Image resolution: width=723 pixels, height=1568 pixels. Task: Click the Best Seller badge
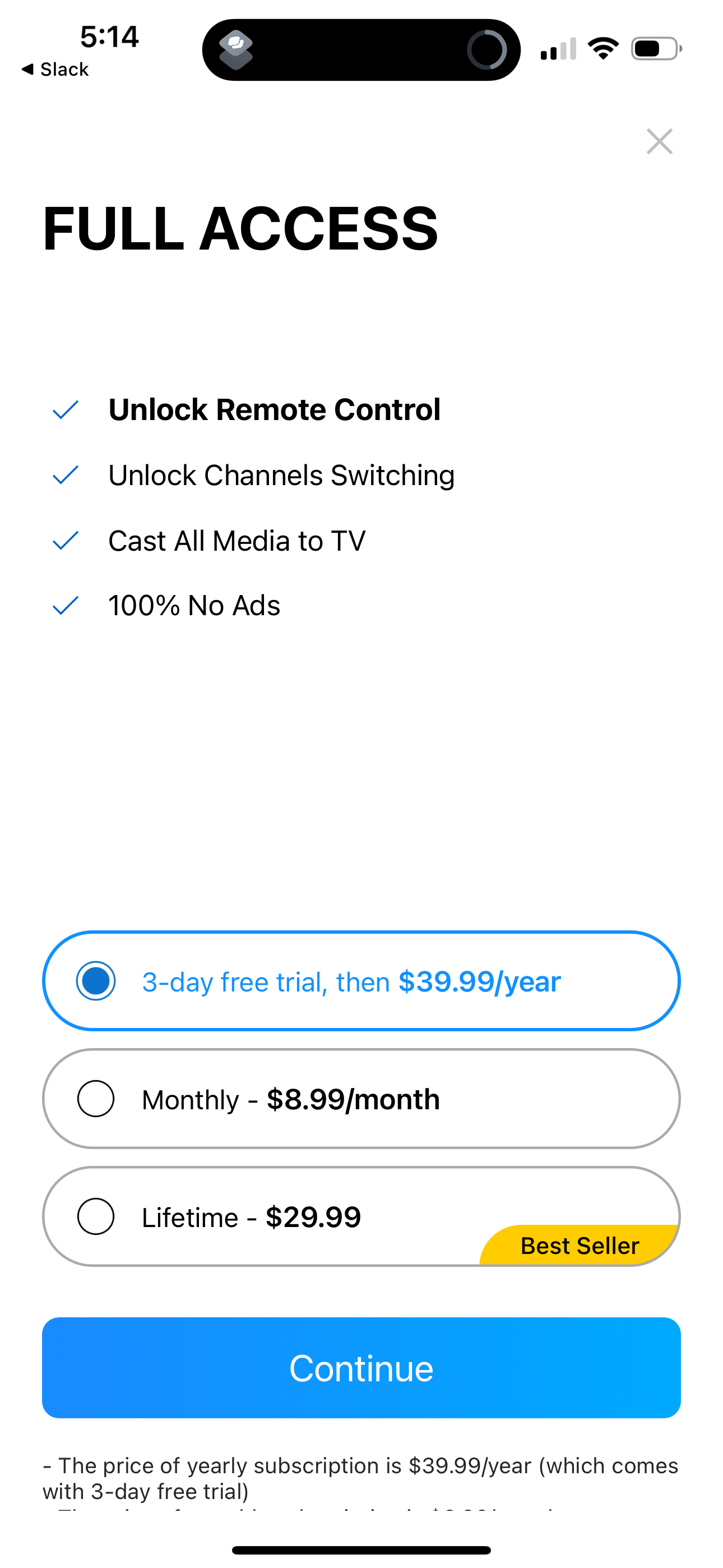580,1246
